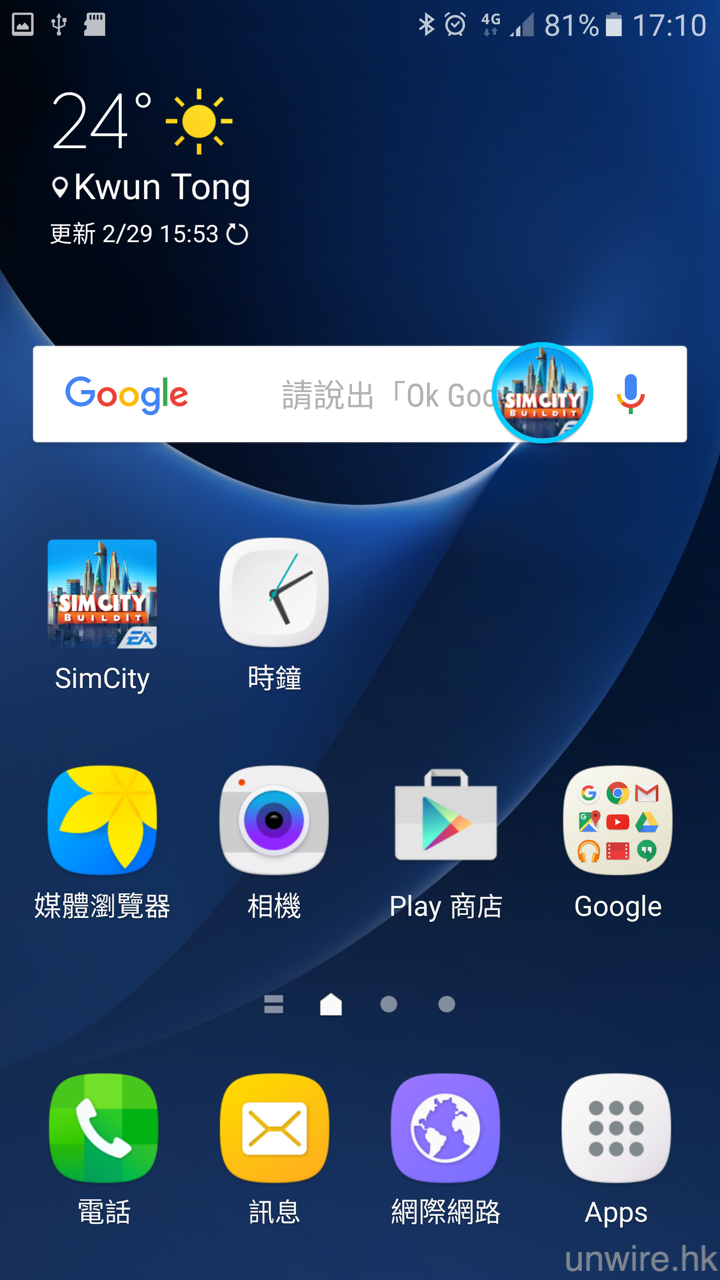The image size is (720, 1280).
Task: Refresh the weather update
Action: coord(237,234)
